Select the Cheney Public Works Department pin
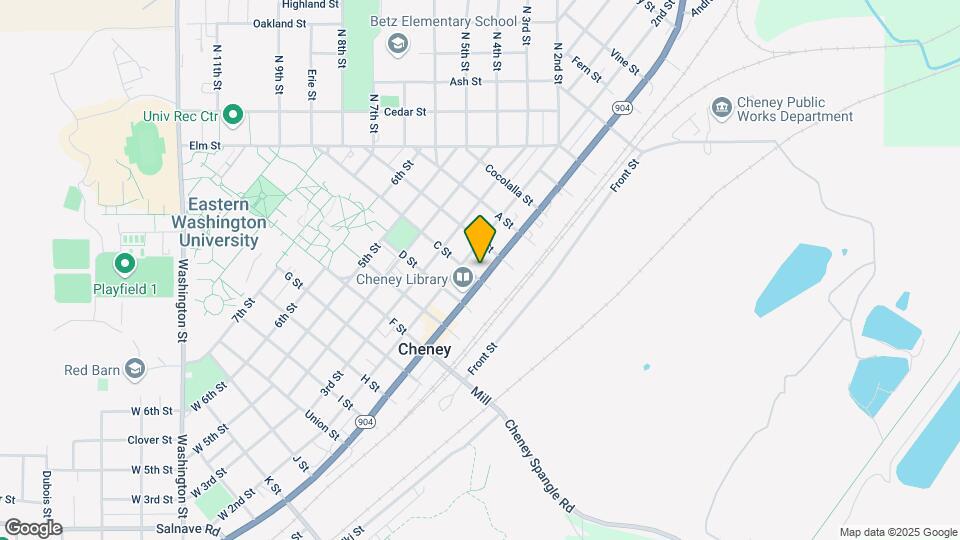960x540 pixels. [x=721, y=108]
